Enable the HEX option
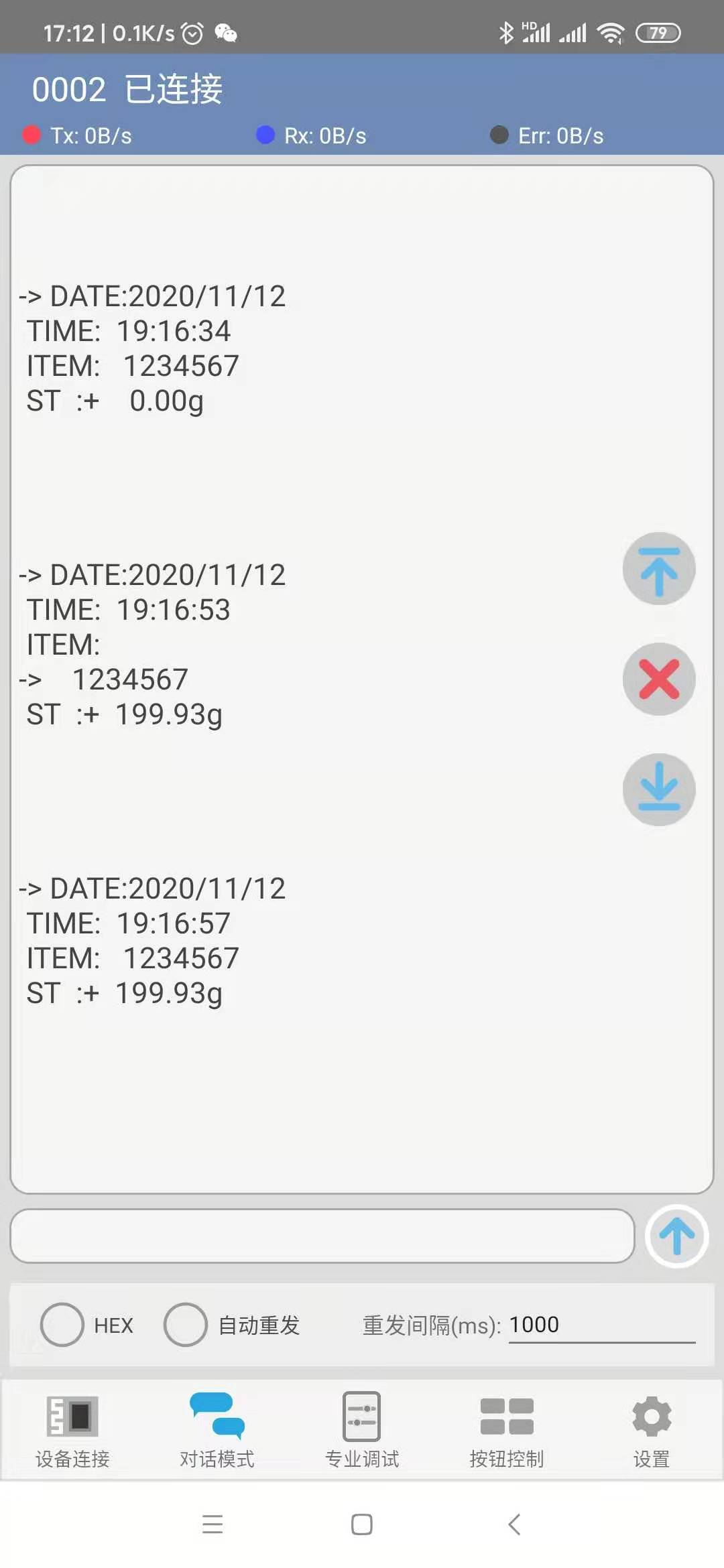Screen dimensions: 724x1568 (62, 1325)
